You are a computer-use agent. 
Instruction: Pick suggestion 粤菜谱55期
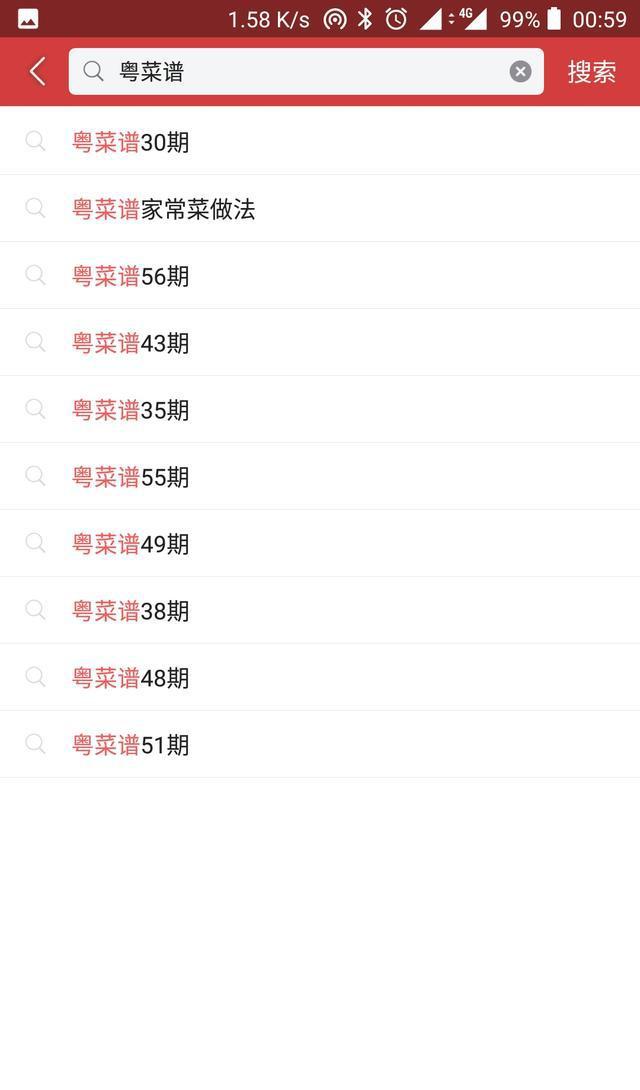(130, 477)
